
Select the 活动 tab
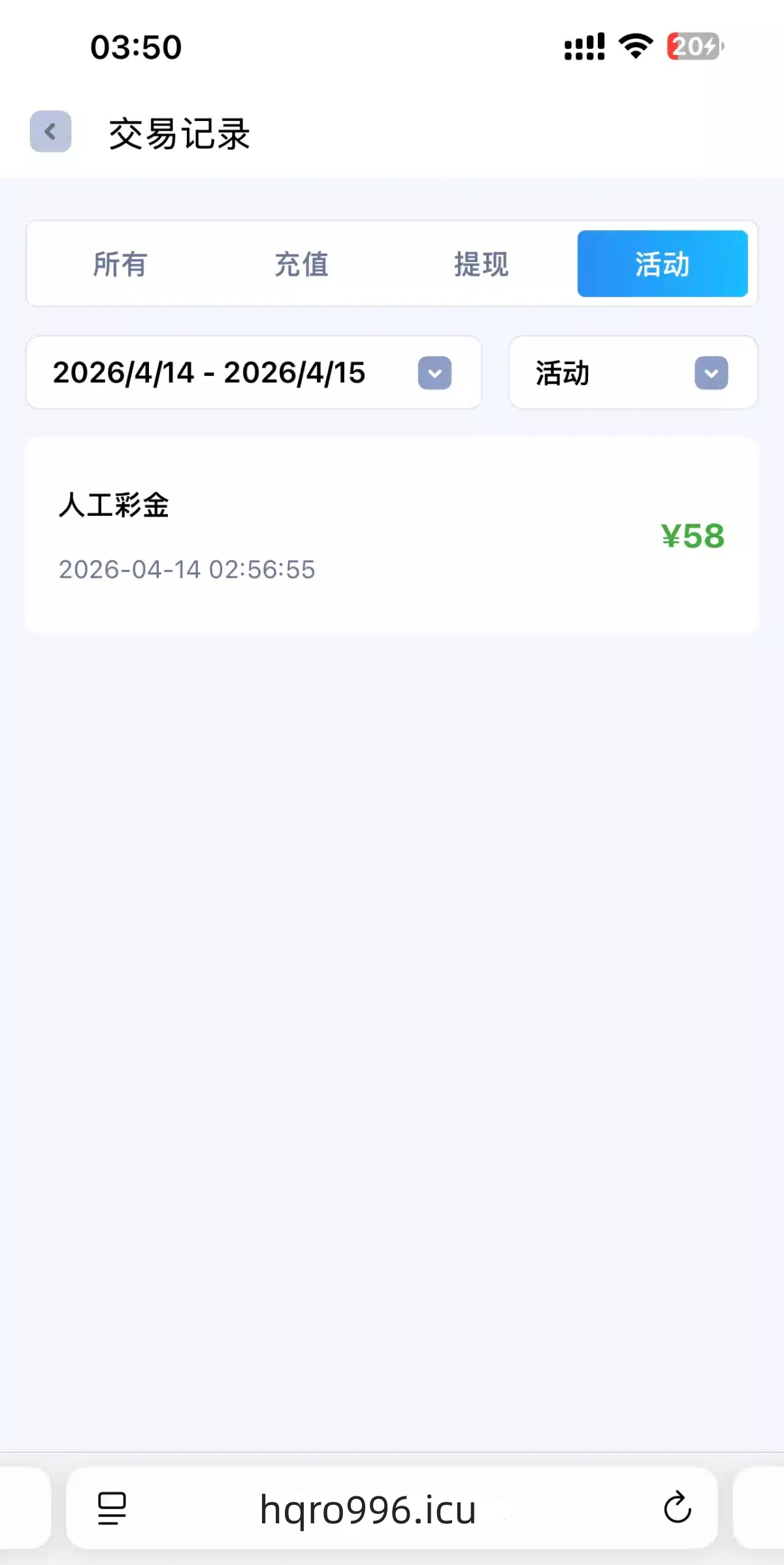point(662,264)
